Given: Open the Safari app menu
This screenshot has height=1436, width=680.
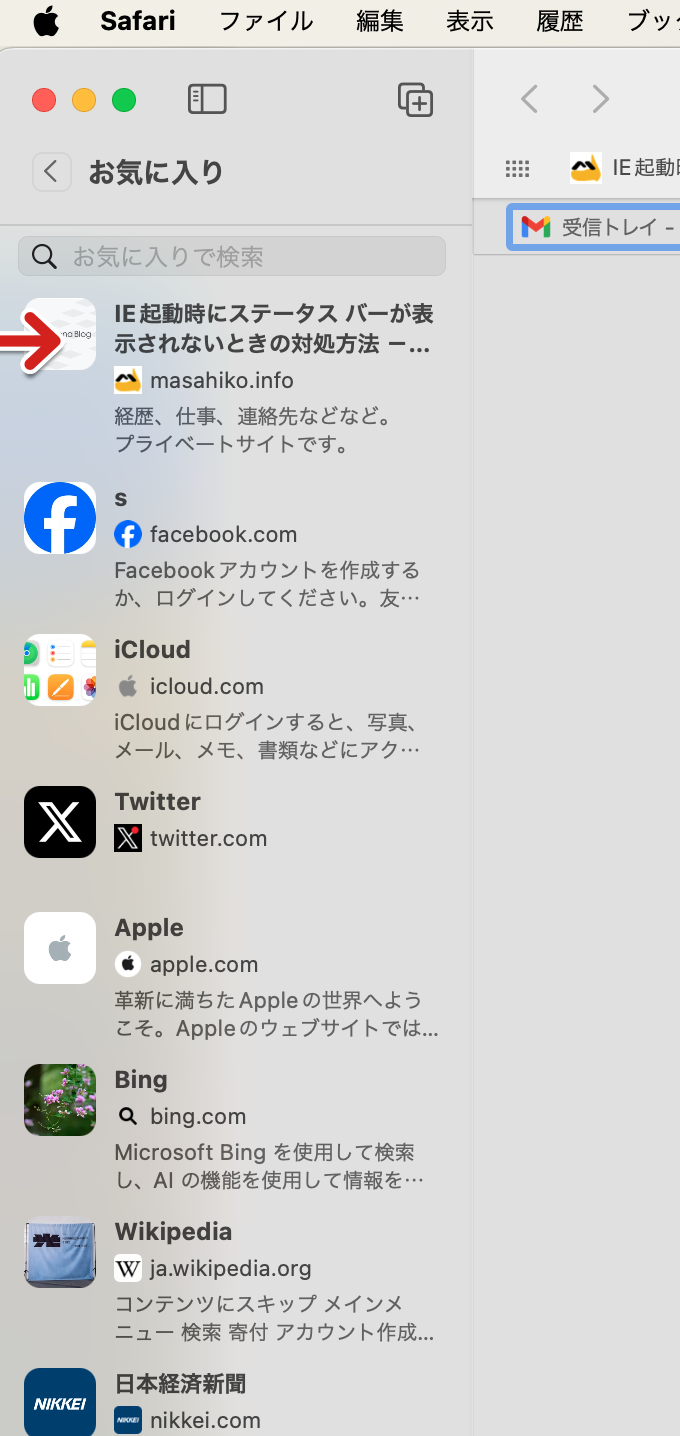Looking at the screenshot, I should point(137,21).
